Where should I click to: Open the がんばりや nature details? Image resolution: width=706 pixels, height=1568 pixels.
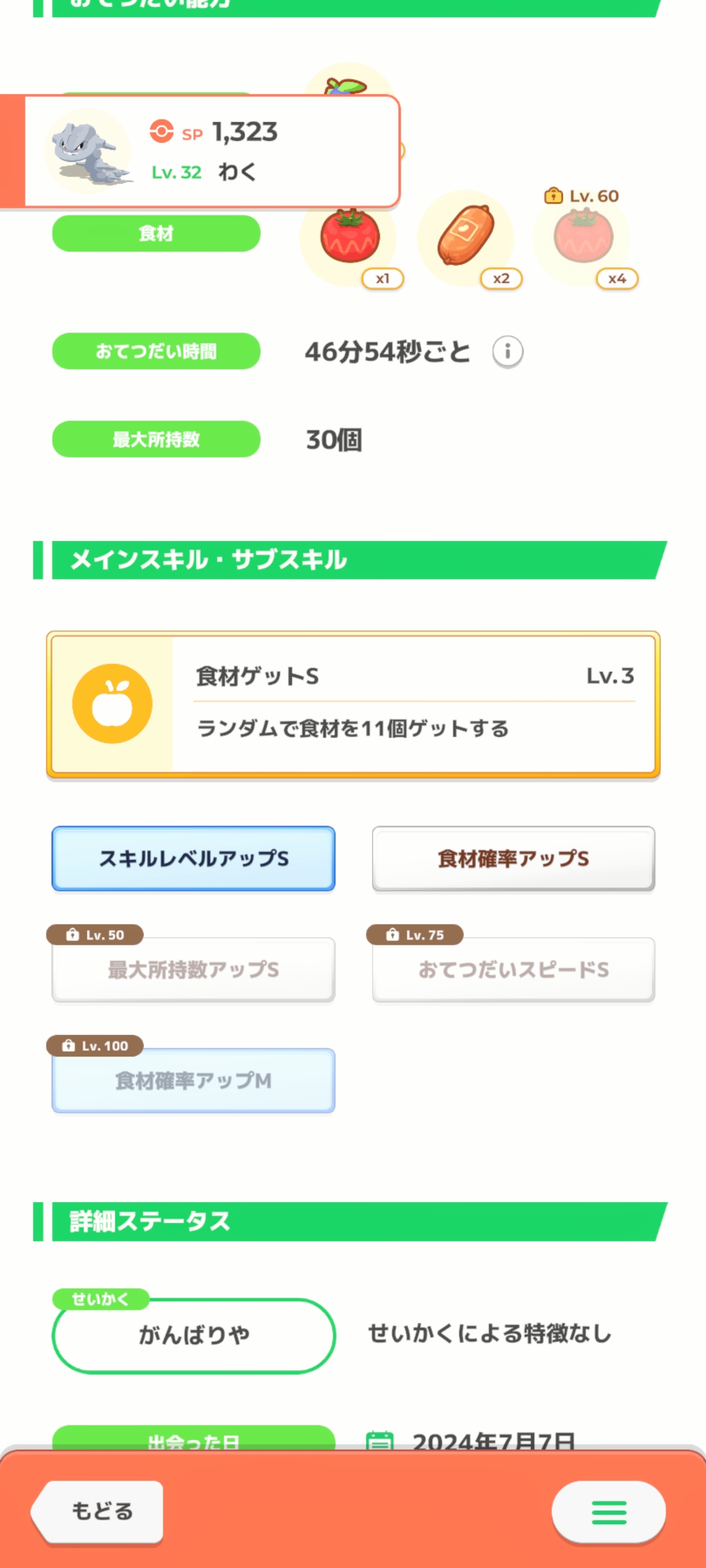193,1335
